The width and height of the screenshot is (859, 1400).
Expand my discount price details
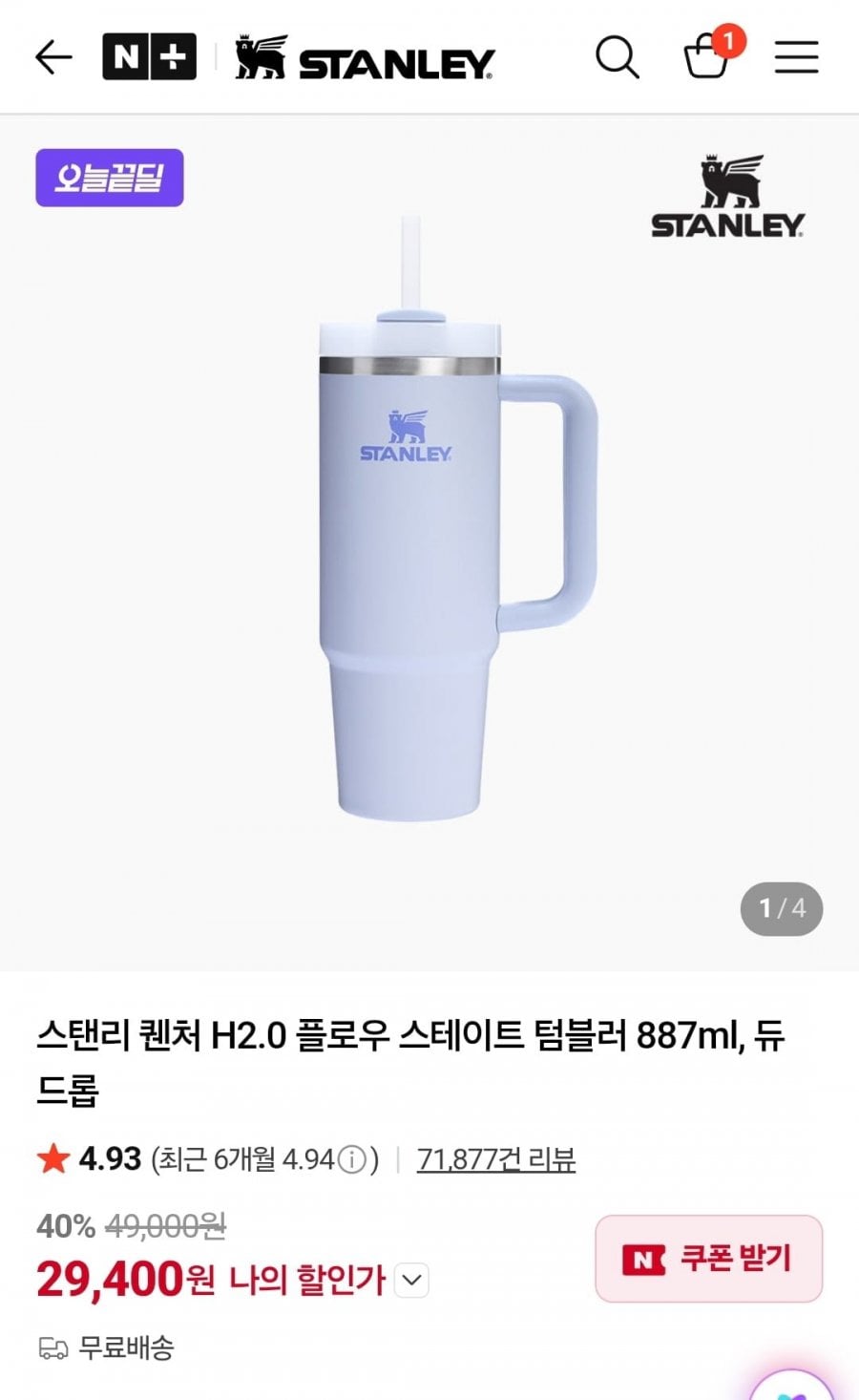411,1281
